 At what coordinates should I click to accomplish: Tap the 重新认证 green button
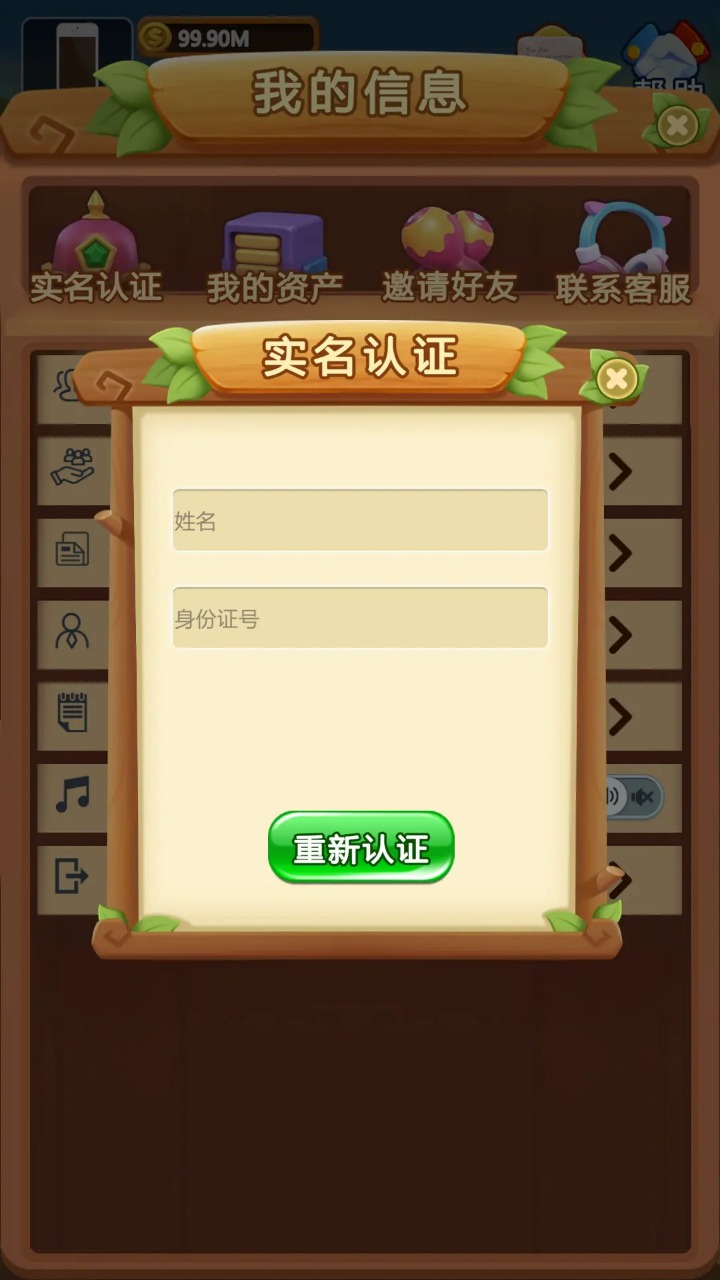[x=361, y=848]
